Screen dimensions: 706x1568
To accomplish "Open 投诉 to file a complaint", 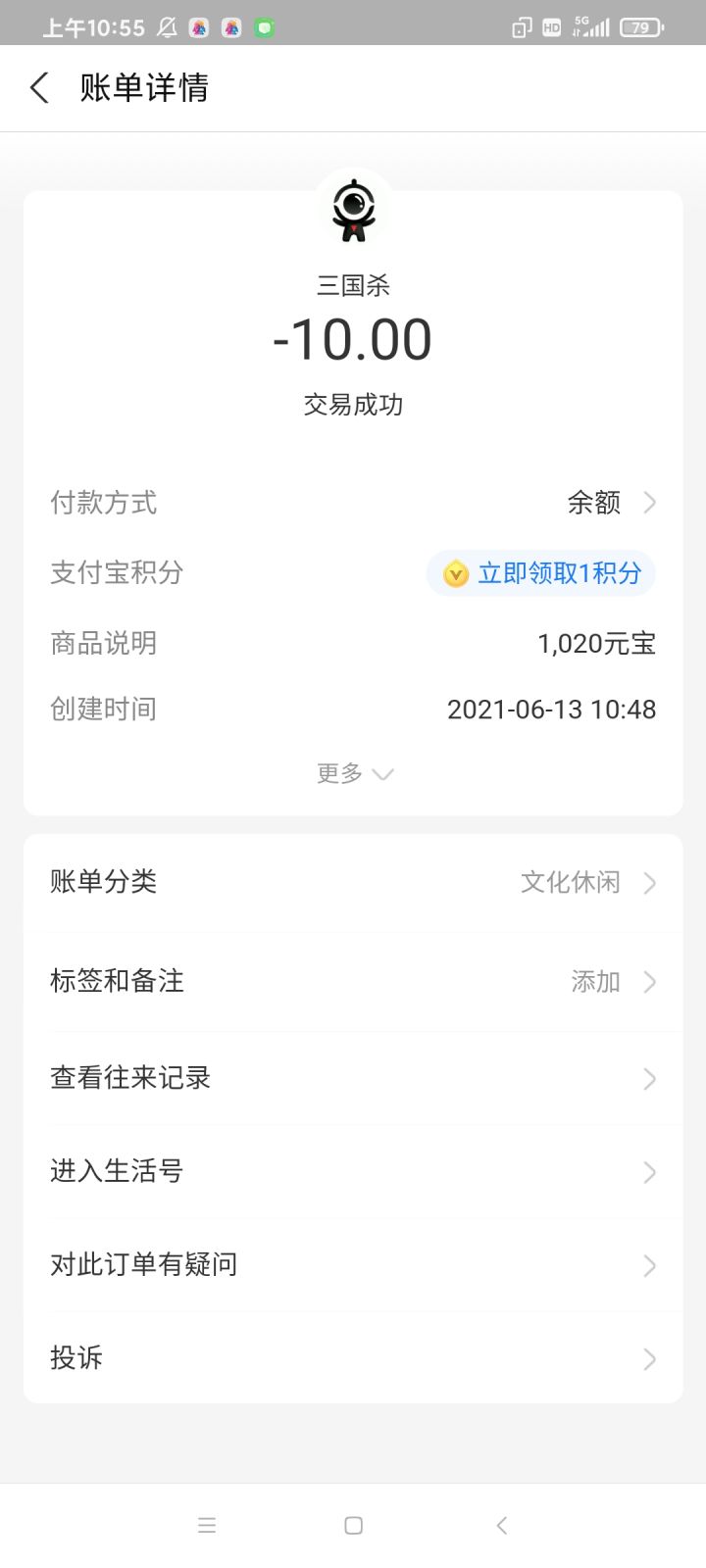I will 353,1358.
